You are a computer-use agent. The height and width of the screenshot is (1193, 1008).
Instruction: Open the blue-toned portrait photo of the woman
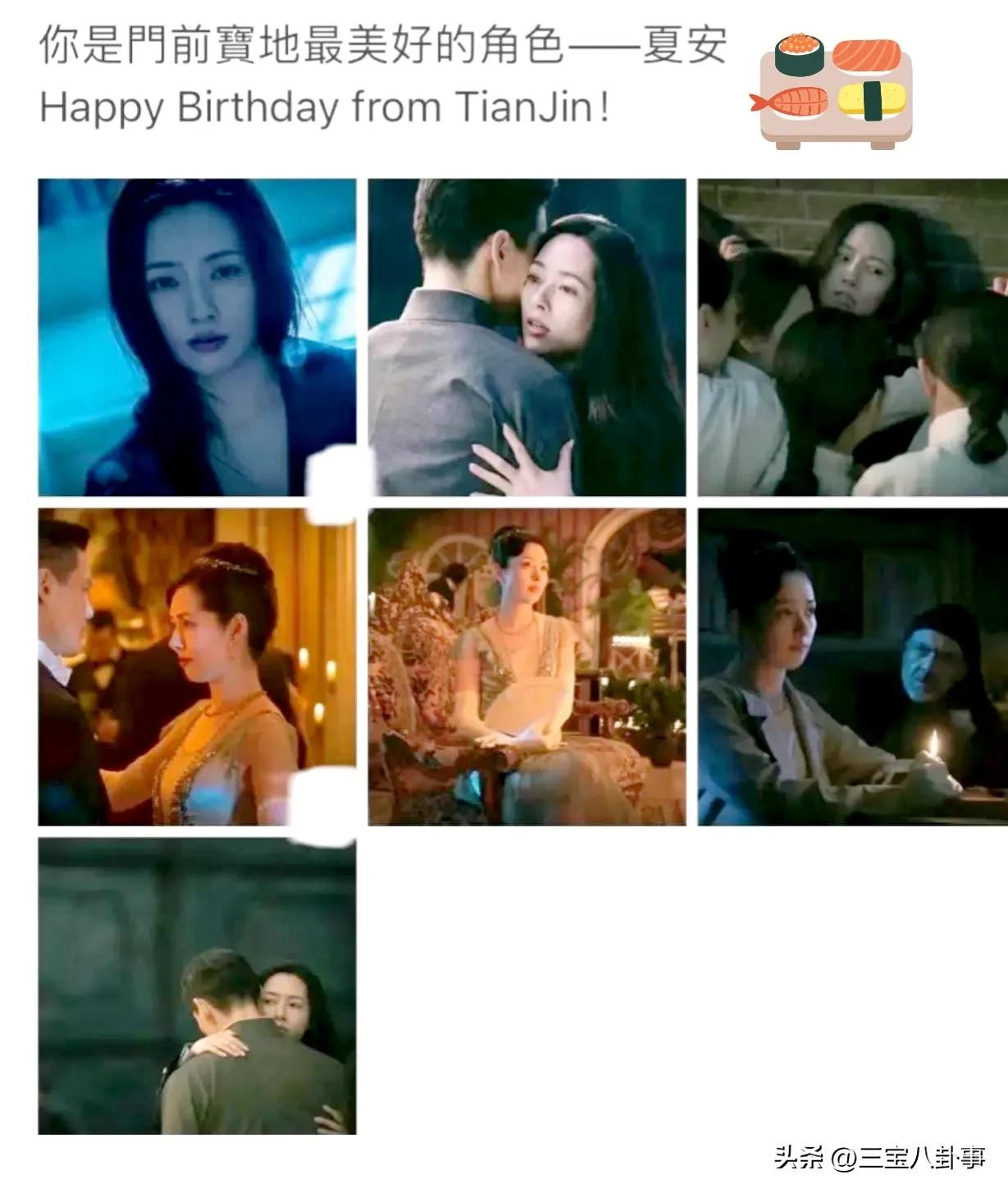[197, 337]
